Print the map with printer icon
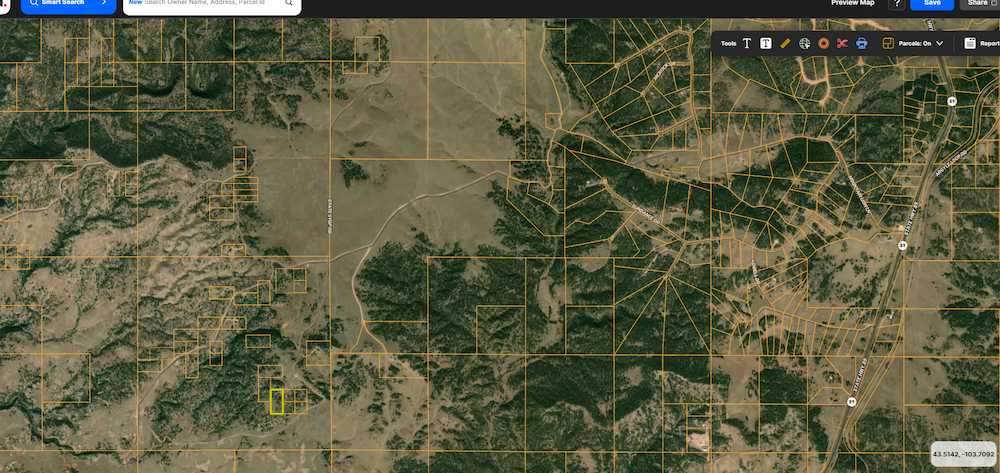 point(861,44)
